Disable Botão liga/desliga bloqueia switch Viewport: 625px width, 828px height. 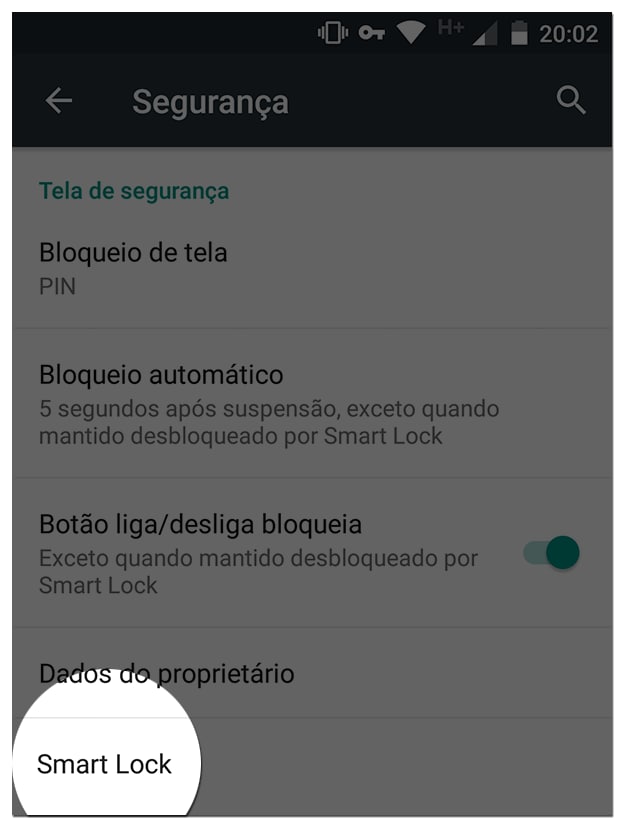point(551,552)
